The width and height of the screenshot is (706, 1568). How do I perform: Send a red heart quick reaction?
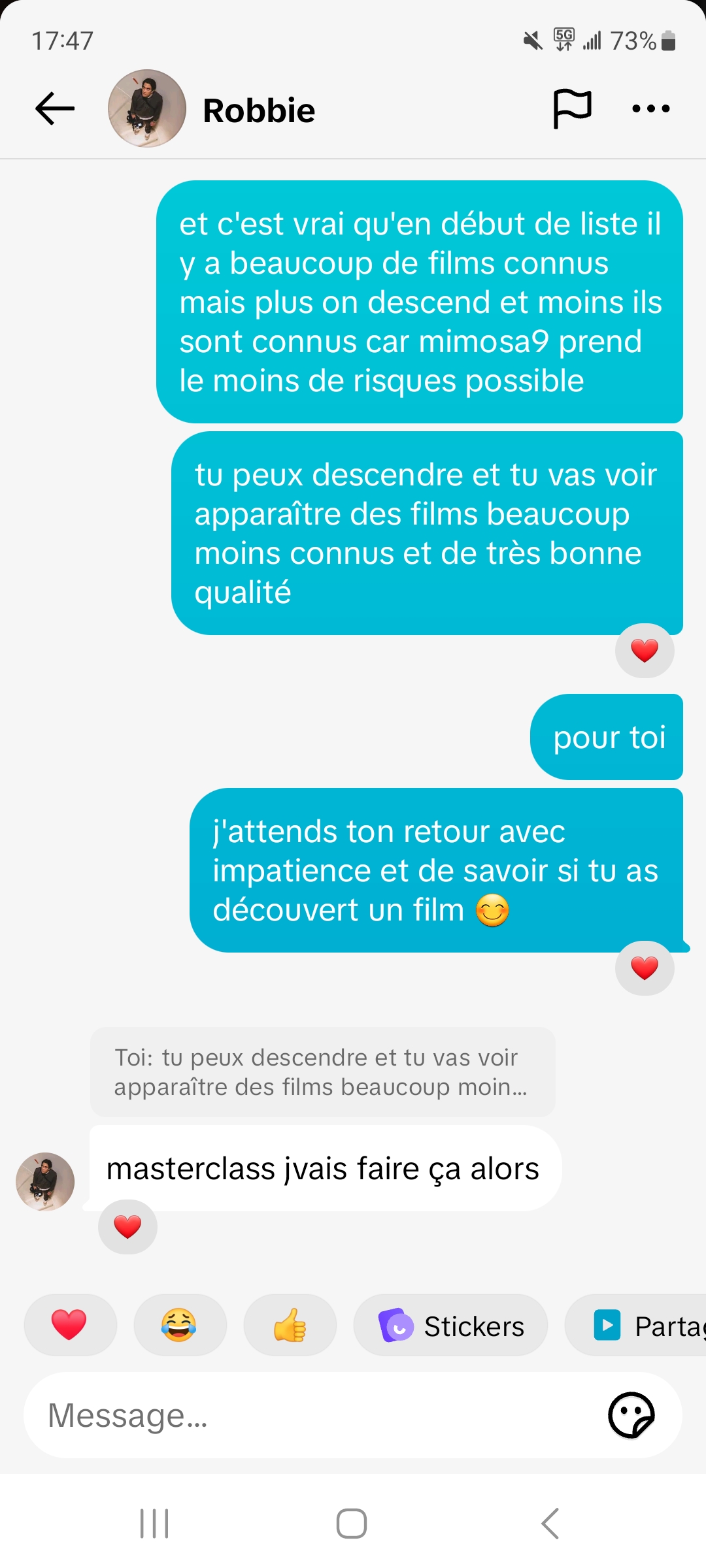click(70, 1325)
